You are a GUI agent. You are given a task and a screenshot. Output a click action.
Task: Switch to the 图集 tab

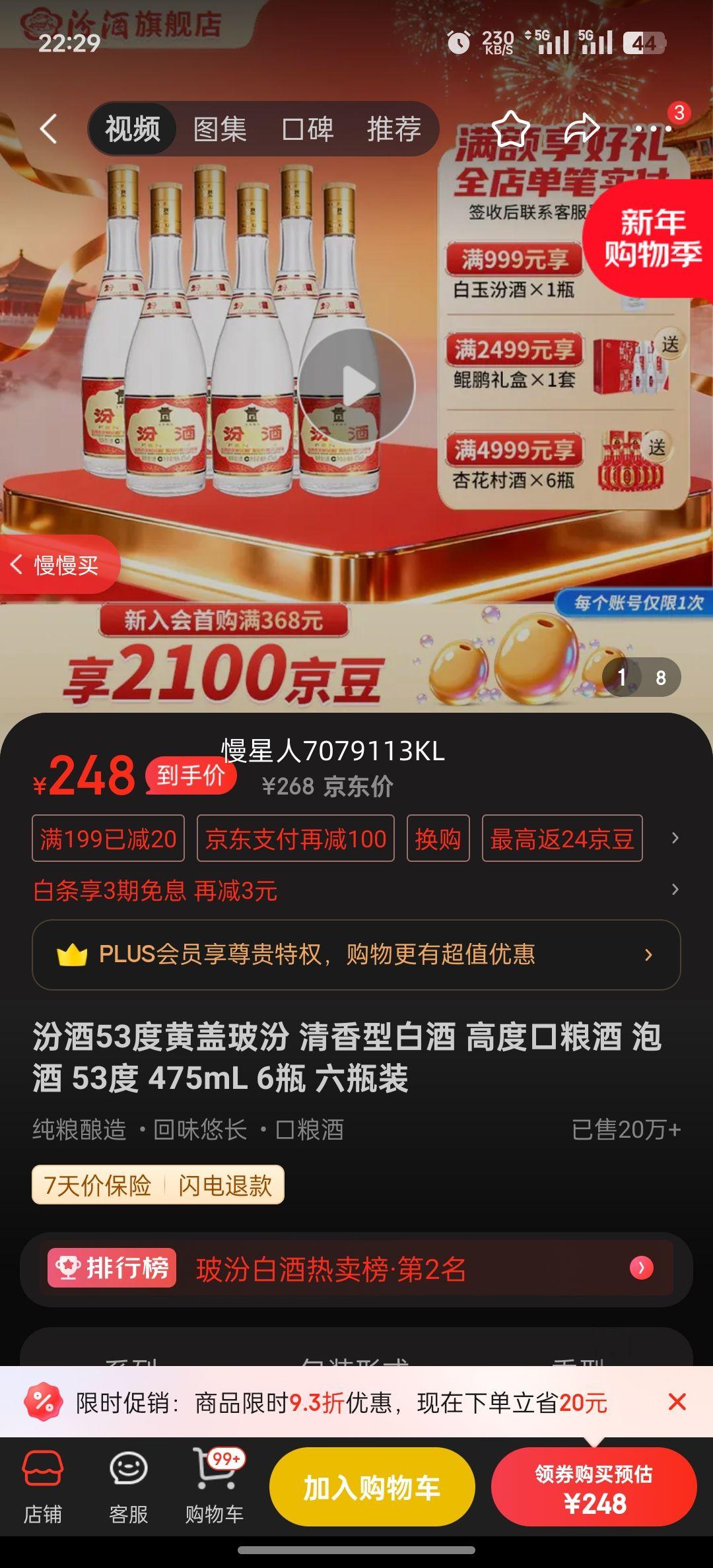coord(221,129)
